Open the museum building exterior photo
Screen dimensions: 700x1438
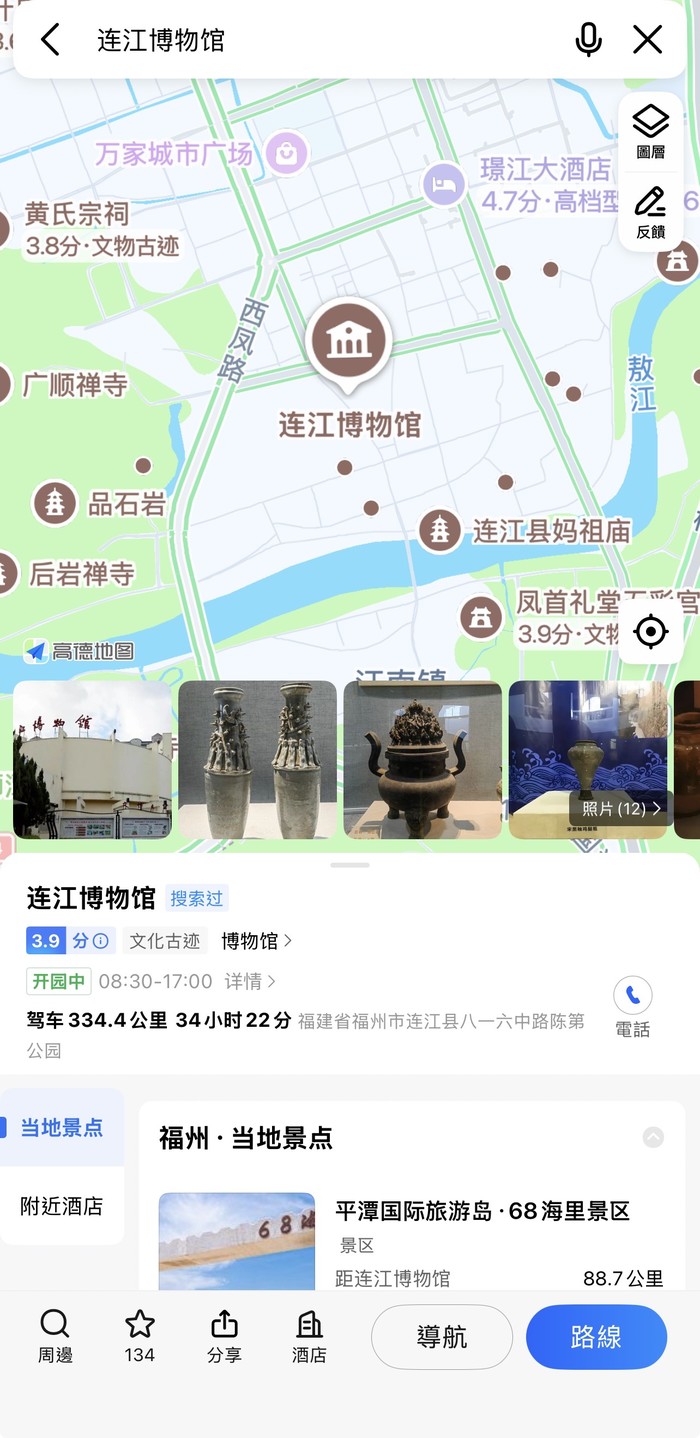click(x=92, y=760)
